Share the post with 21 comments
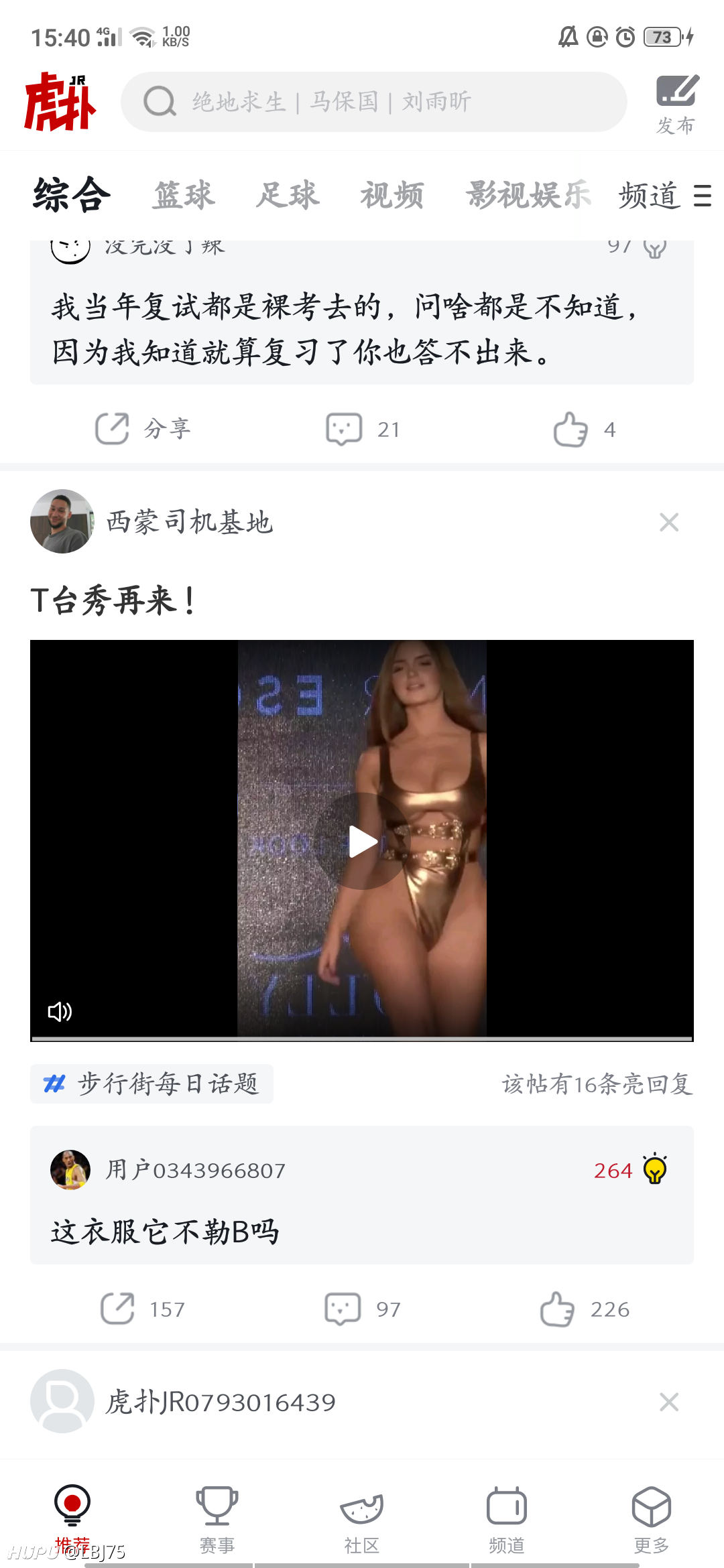This screenshot has width=724, height=1568. pos(143,429)
